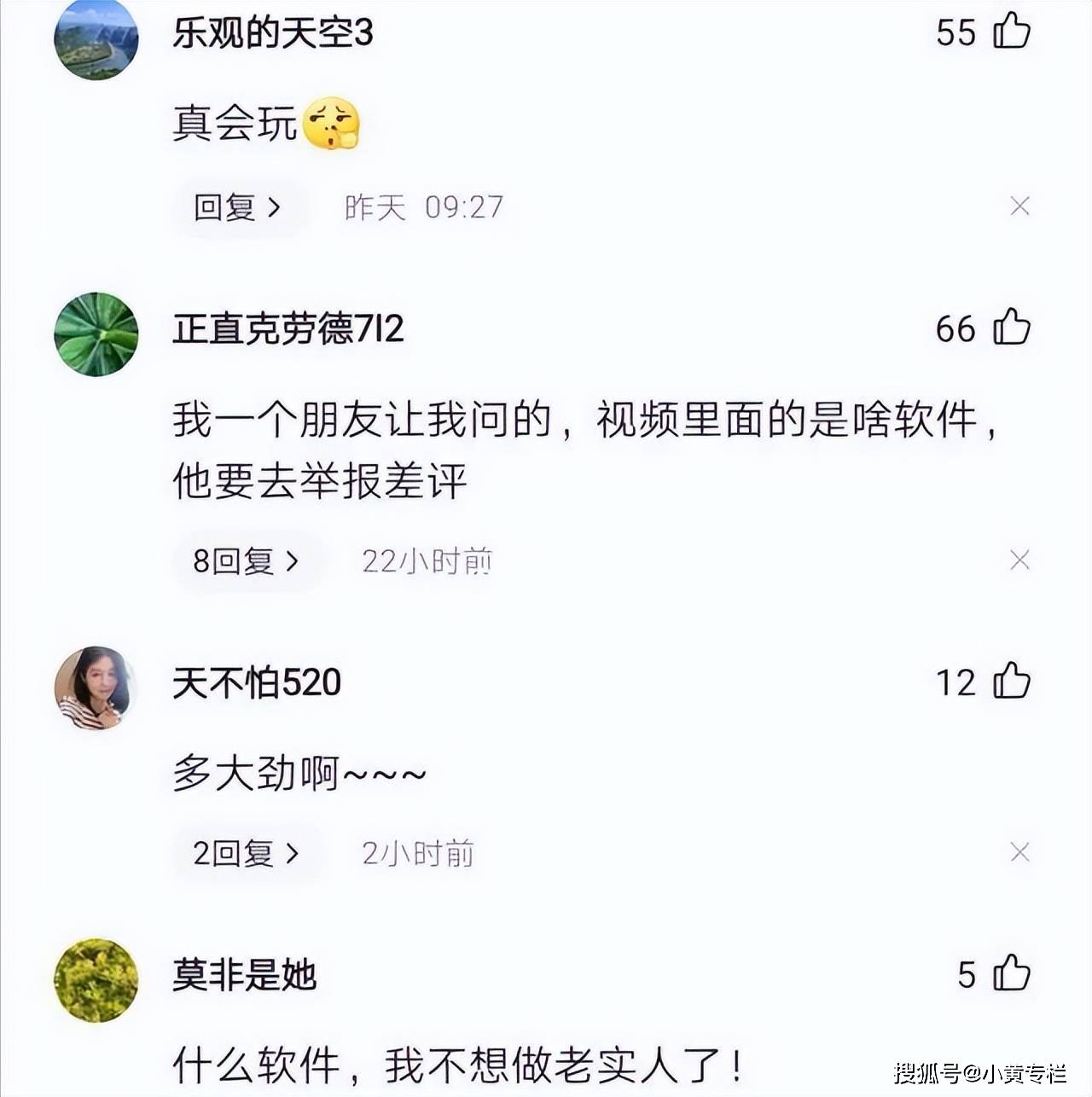
Task: Open 莫非是她's avatar
Action: click(96, 980)
